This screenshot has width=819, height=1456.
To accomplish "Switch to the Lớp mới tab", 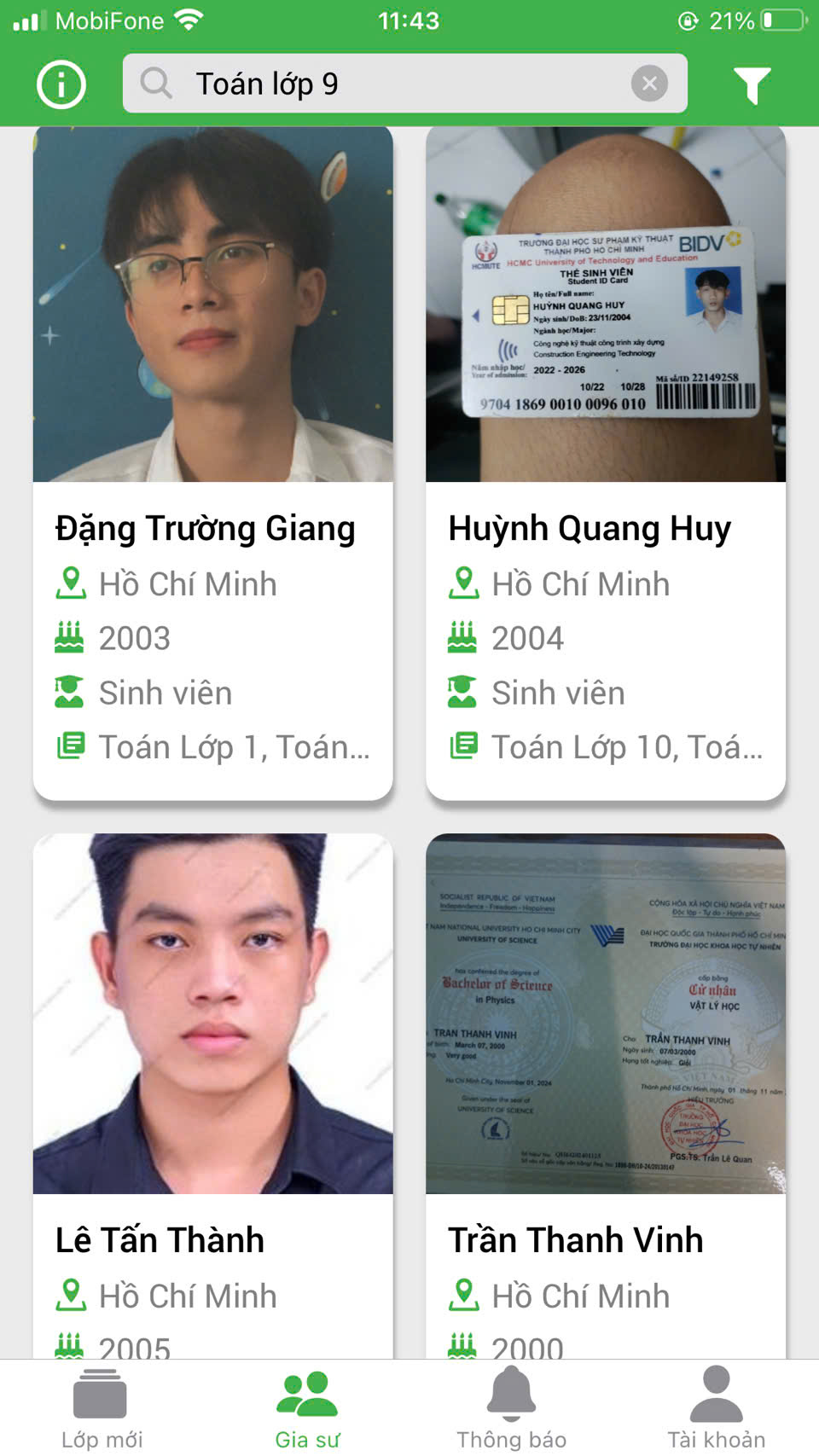I will (102, 1409).
